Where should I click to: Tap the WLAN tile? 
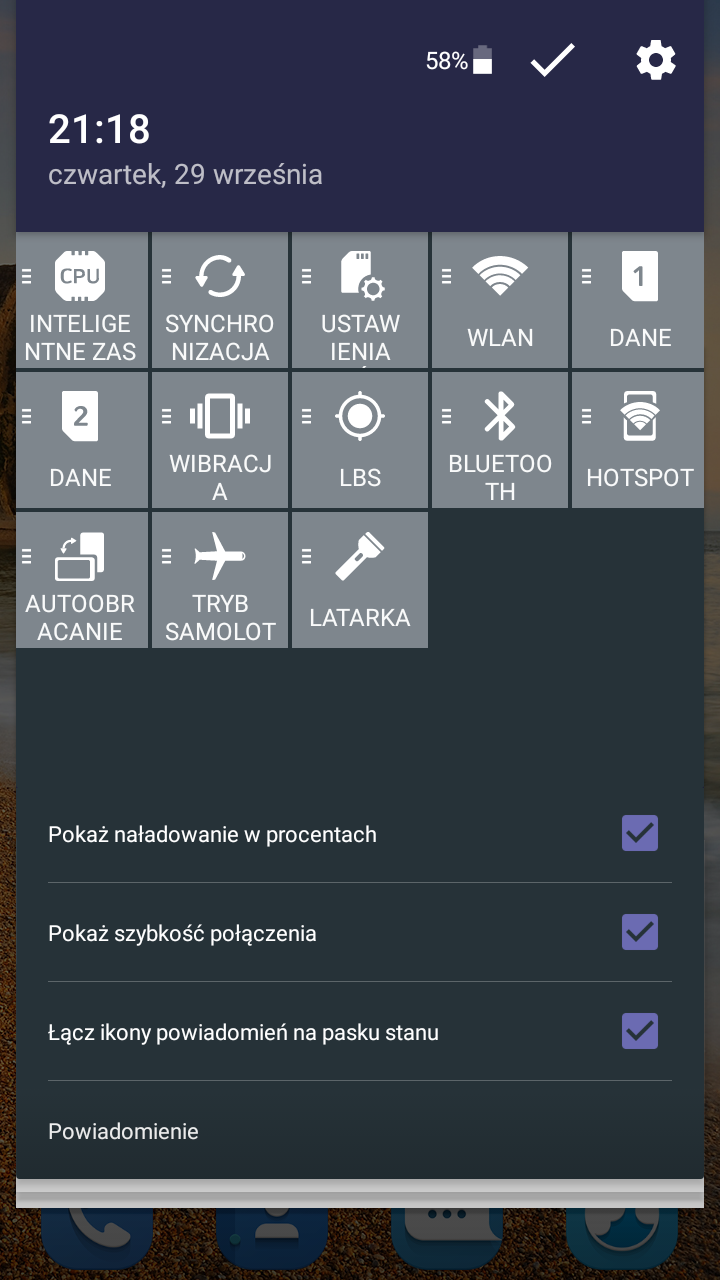[x=500, y=300]
